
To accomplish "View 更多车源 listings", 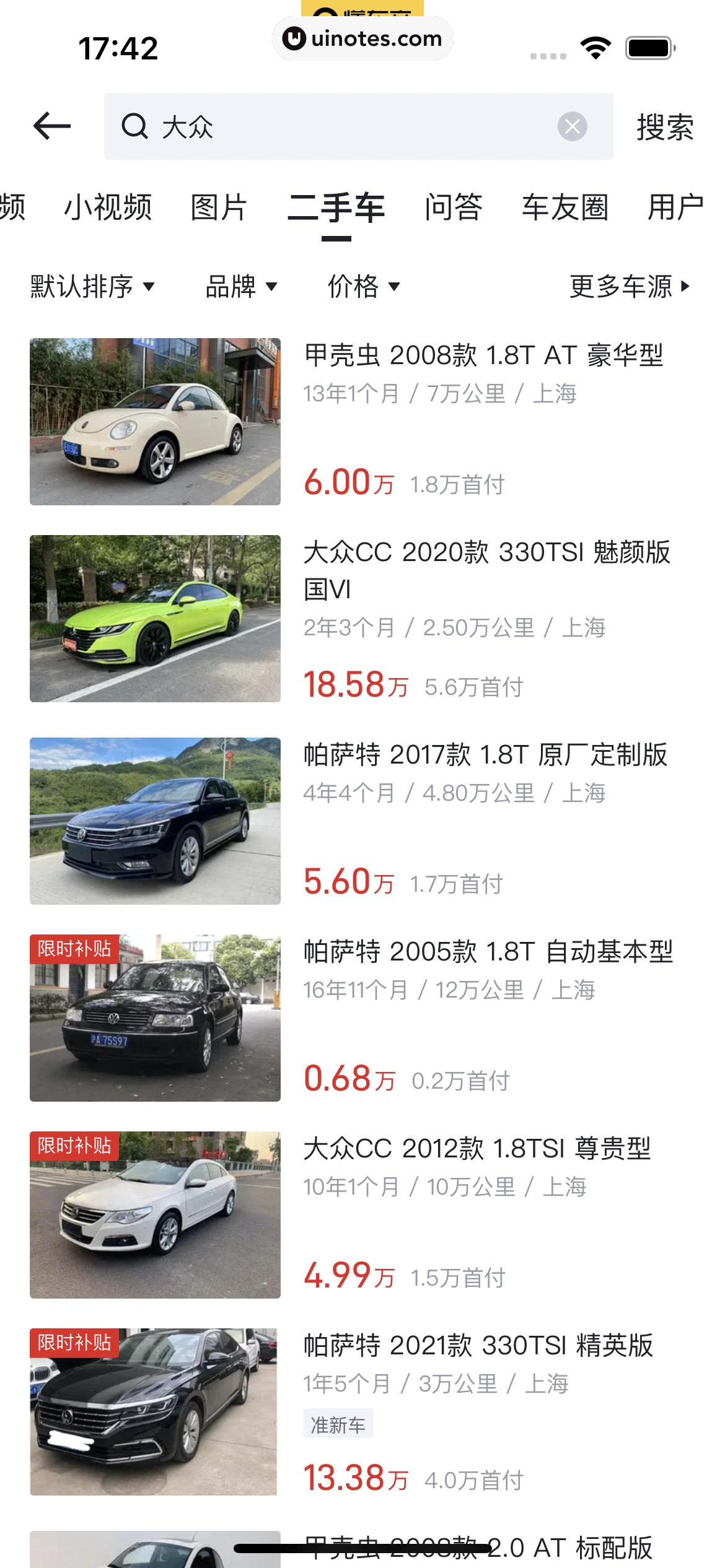I will click(x=629, y=286).
